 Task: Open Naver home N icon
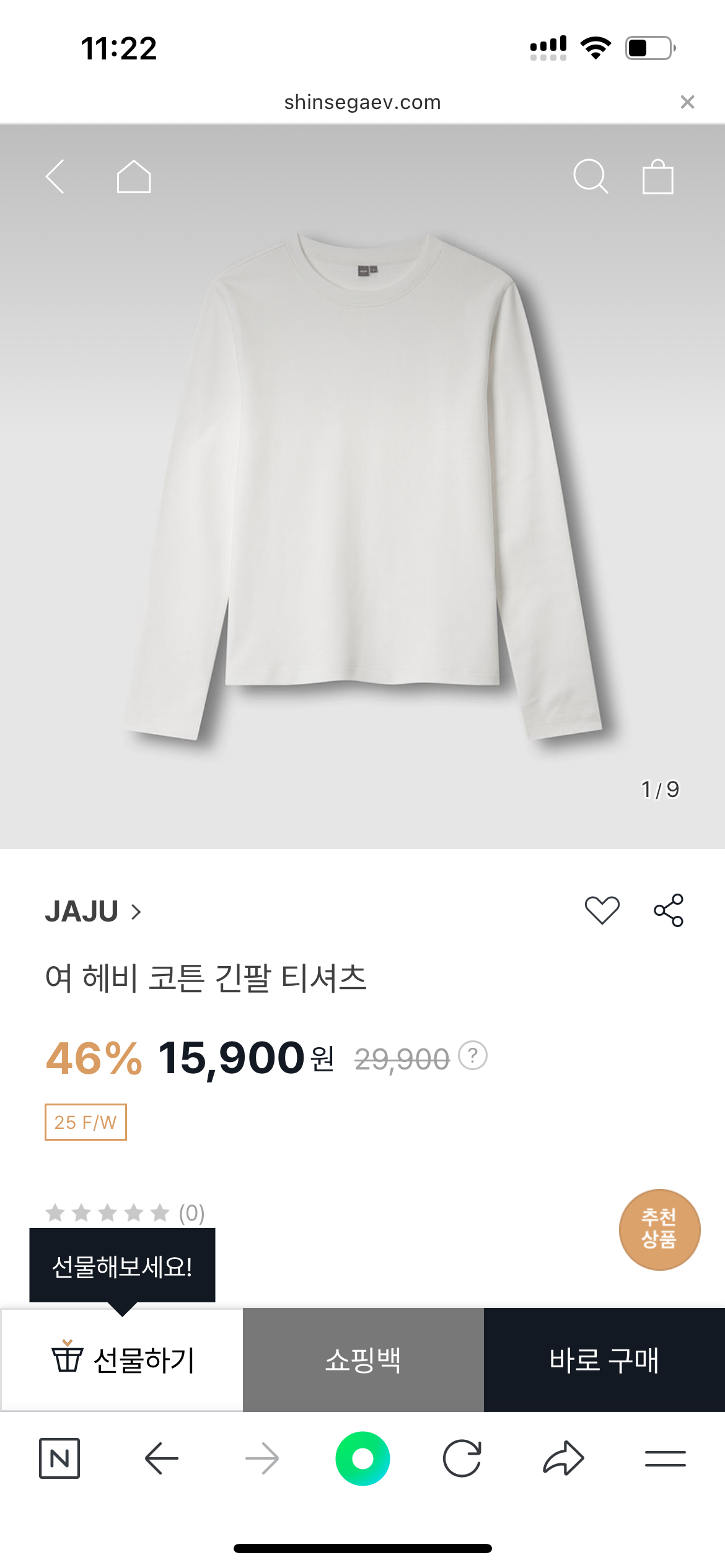[x=59, y=1458]
